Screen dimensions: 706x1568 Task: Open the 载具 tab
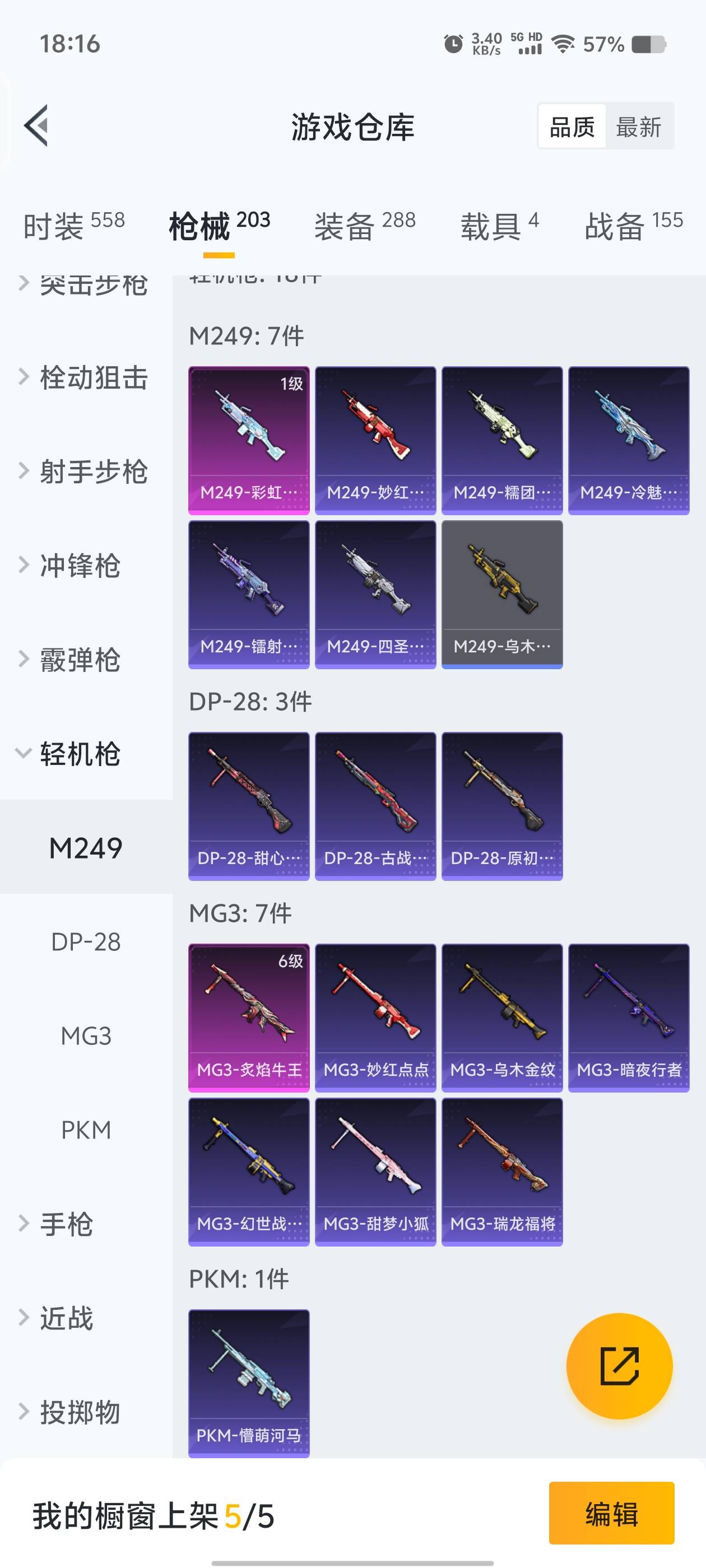(x=499, y=226)
